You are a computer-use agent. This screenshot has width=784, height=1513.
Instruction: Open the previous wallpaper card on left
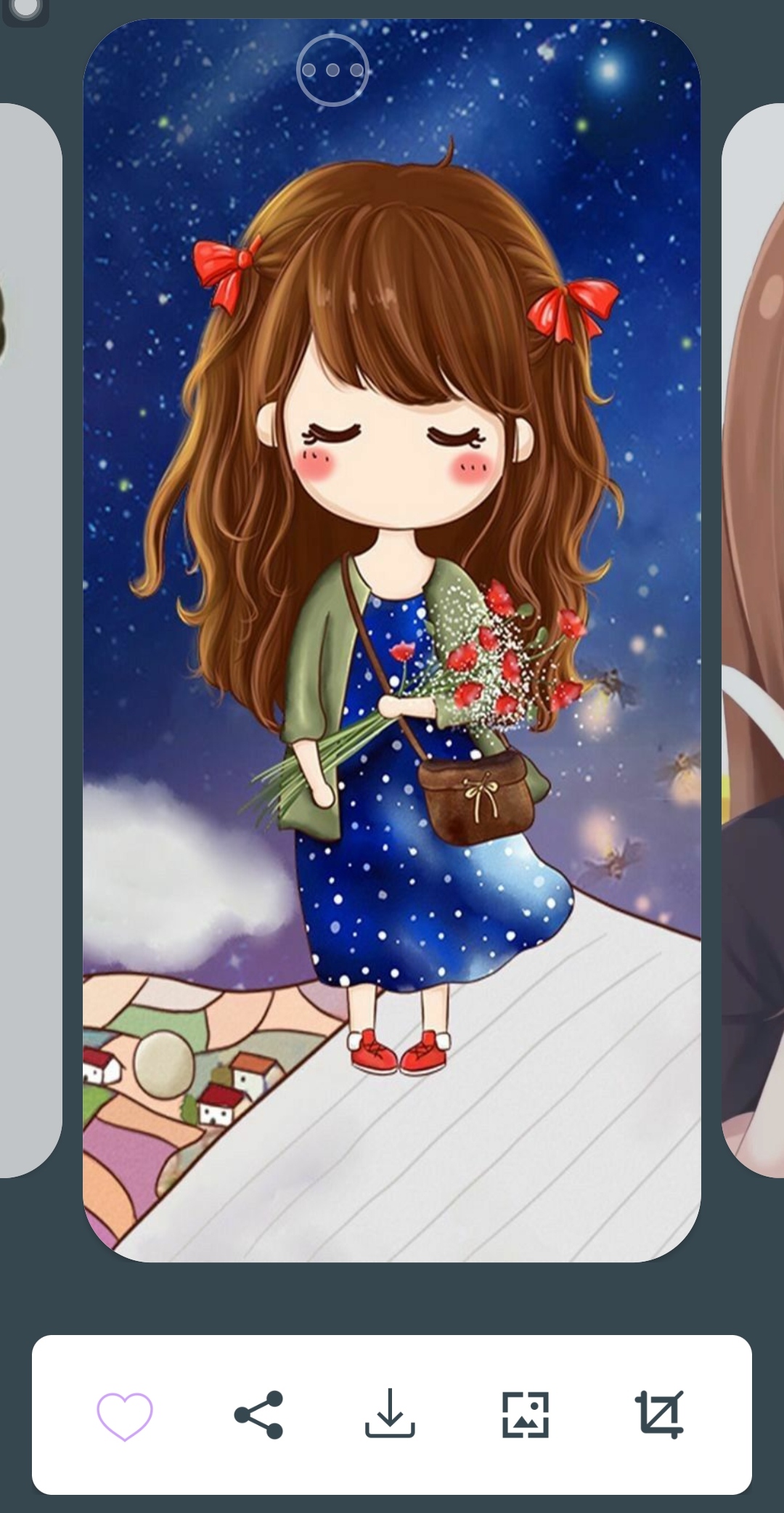point(29,639)
